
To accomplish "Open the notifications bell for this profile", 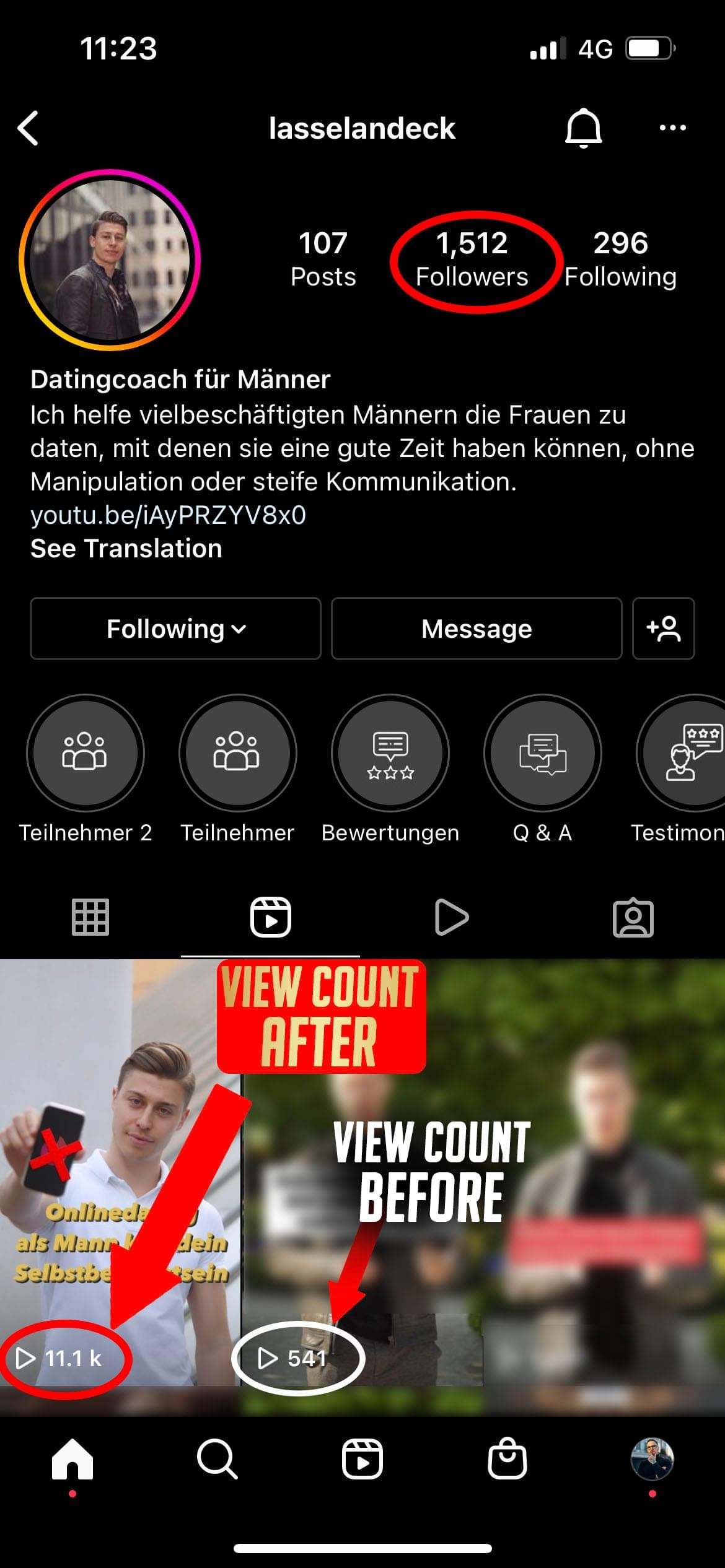I will [x=583, y=128].
